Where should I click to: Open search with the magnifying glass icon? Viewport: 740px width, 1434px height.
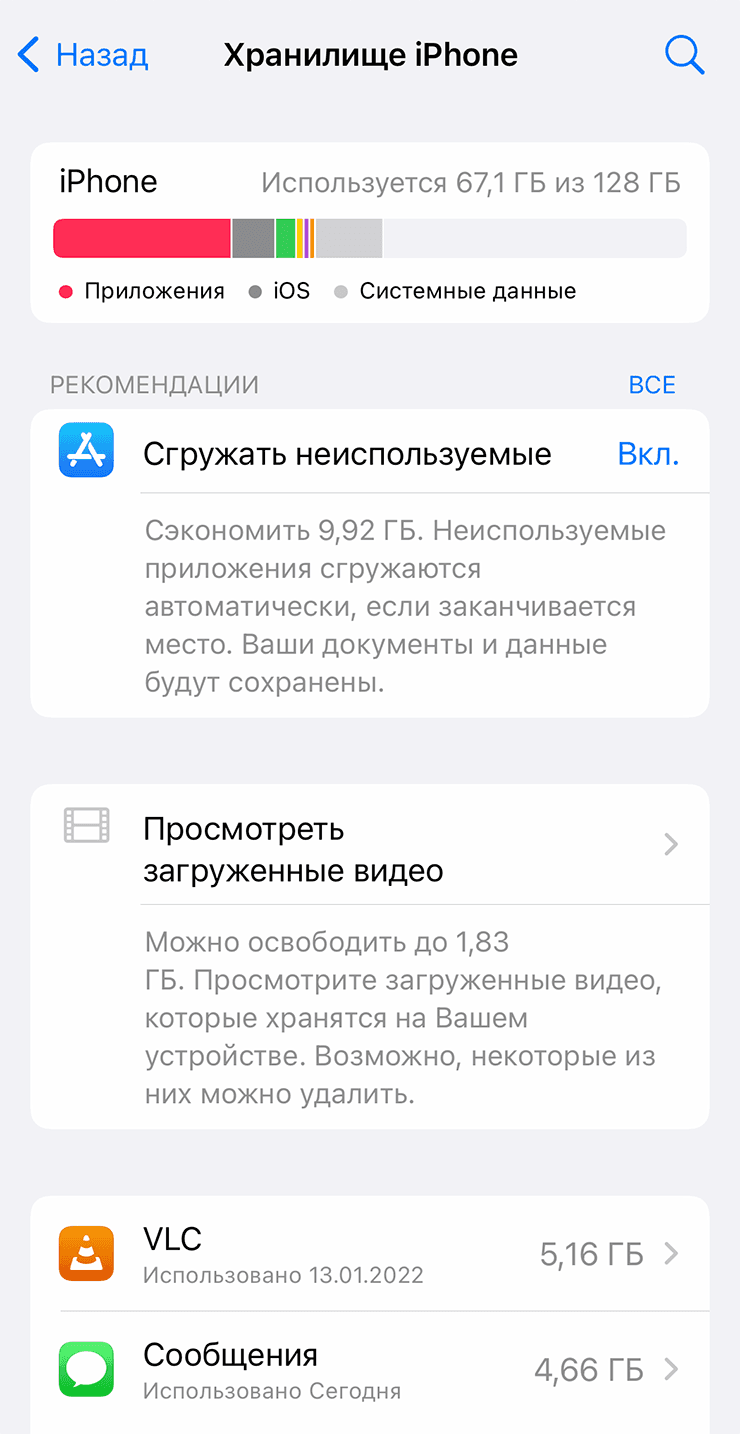(685, 55)
